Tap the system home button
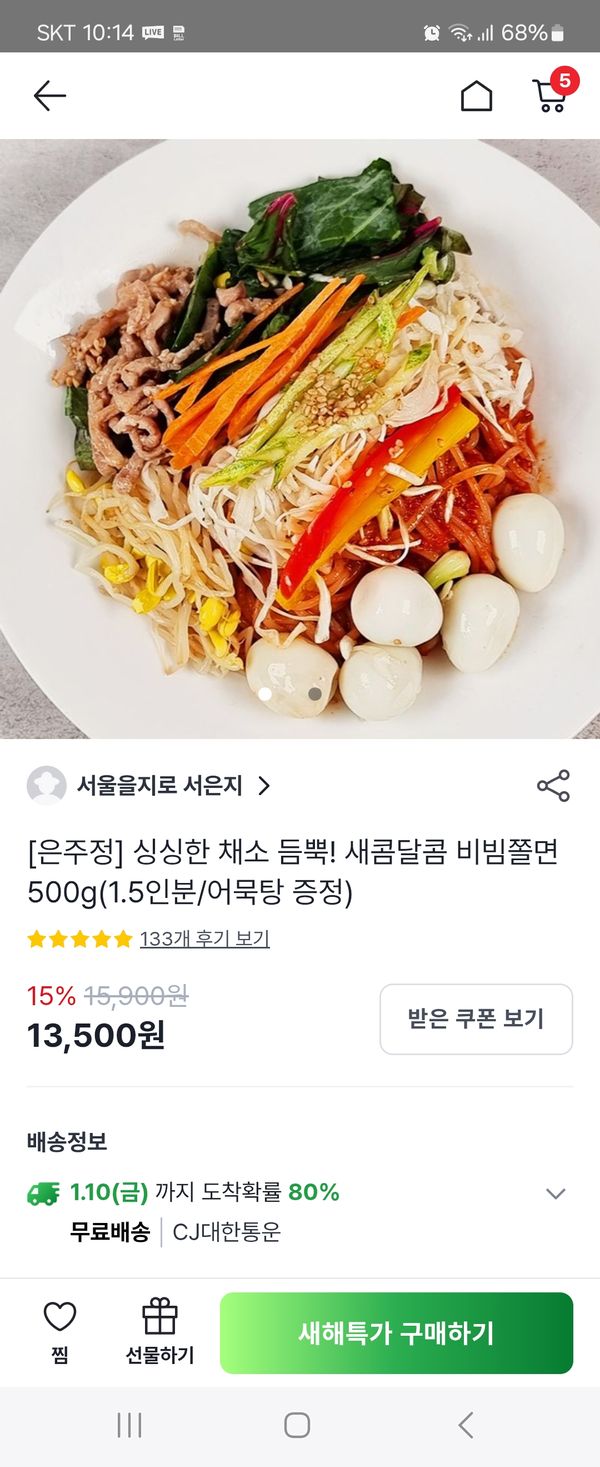The height and width of the screenshot is (1467, 600). point(297,1425)
